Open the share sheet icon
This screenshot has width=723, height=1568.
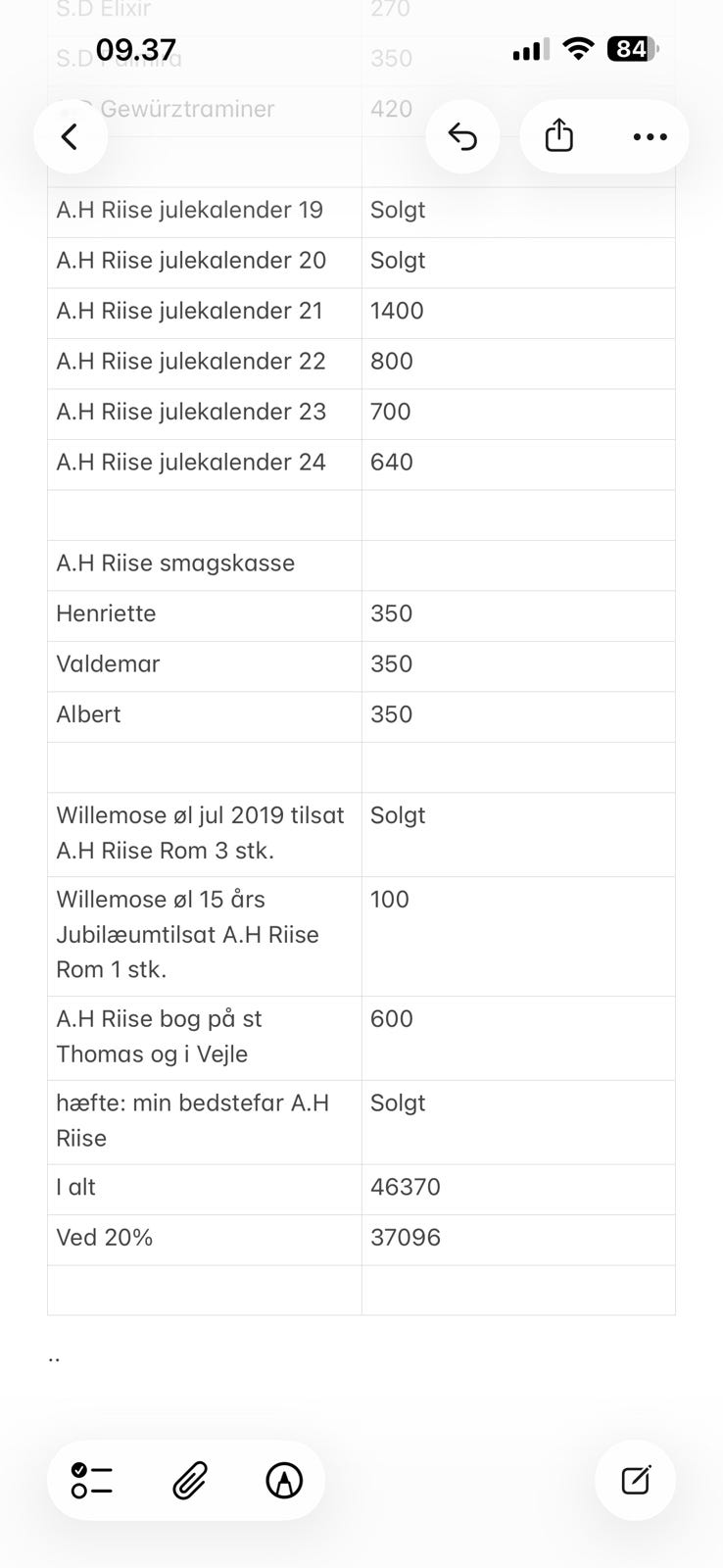pyautogui.click(x=557, y=136)
